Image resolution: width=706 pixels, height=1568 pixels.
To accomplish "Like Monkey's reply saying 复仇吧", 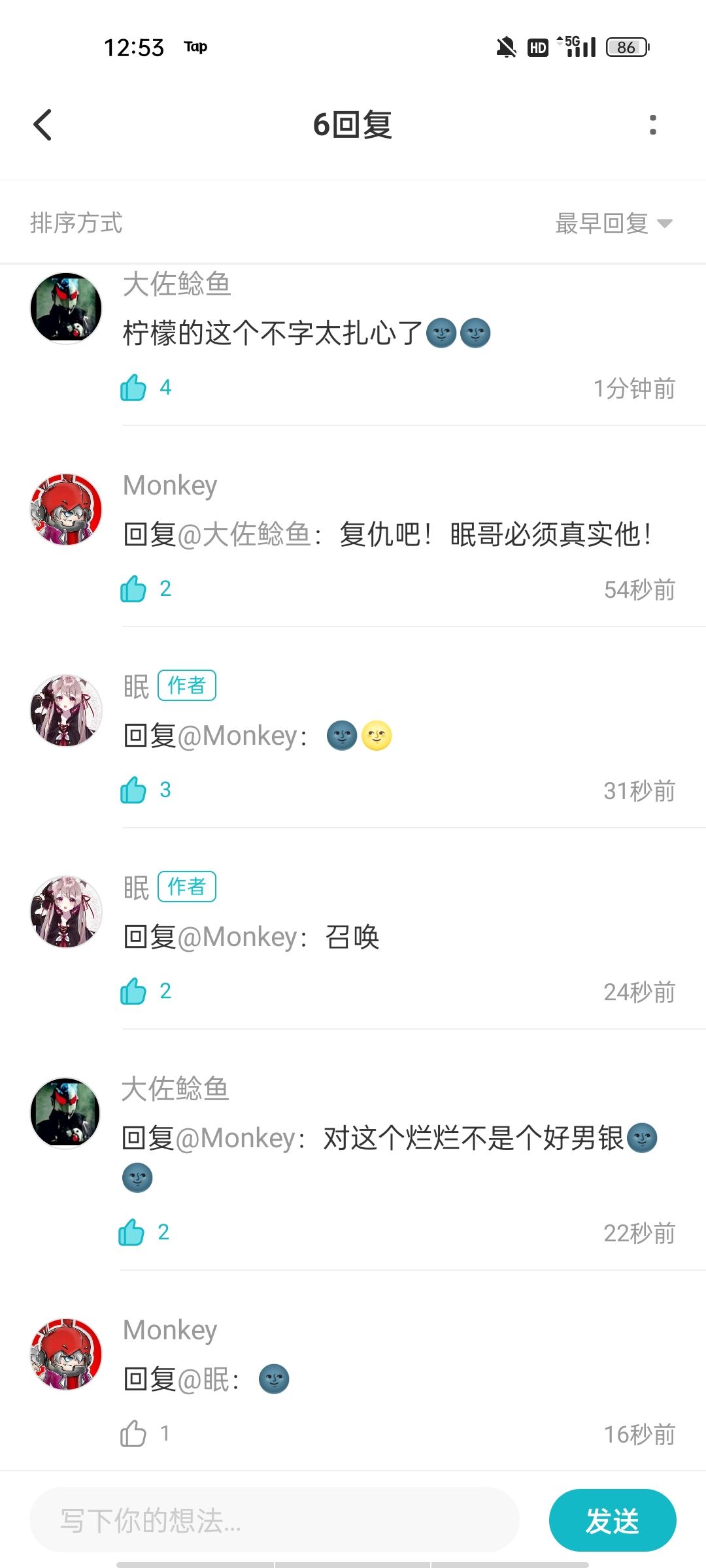I will 133,589.
